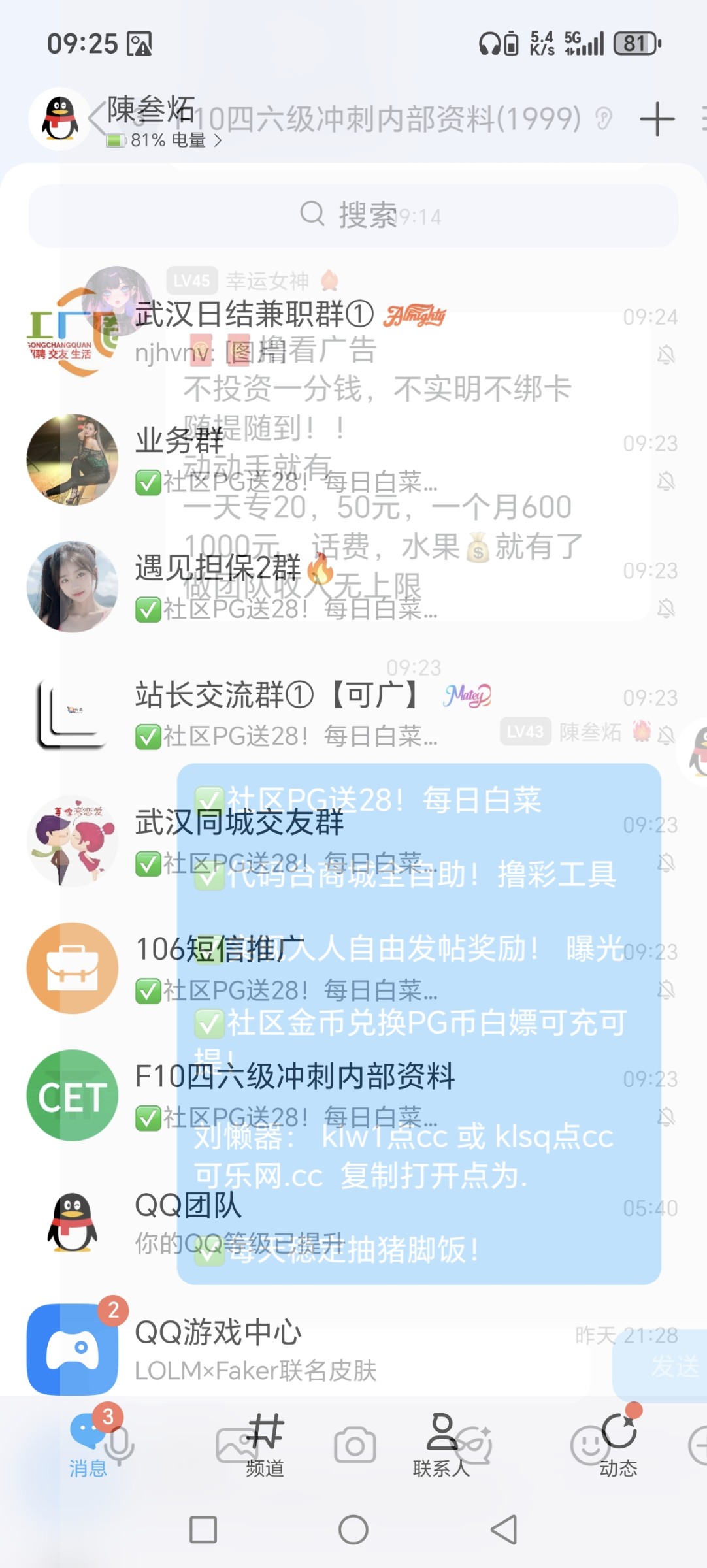Tap the briefcase icon of 106短信推广
The height and width of the screenshot is (1568, 707).
(72, 969)
